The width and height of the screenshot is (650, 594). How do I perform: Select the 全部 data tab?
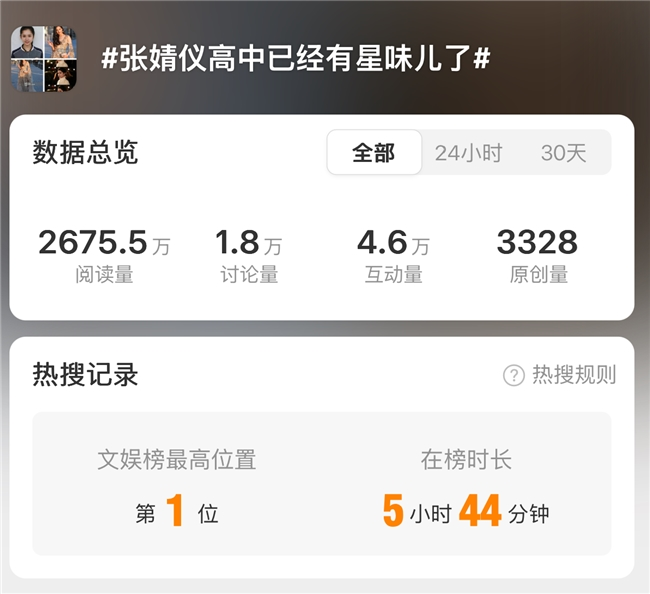click(374, 153)
